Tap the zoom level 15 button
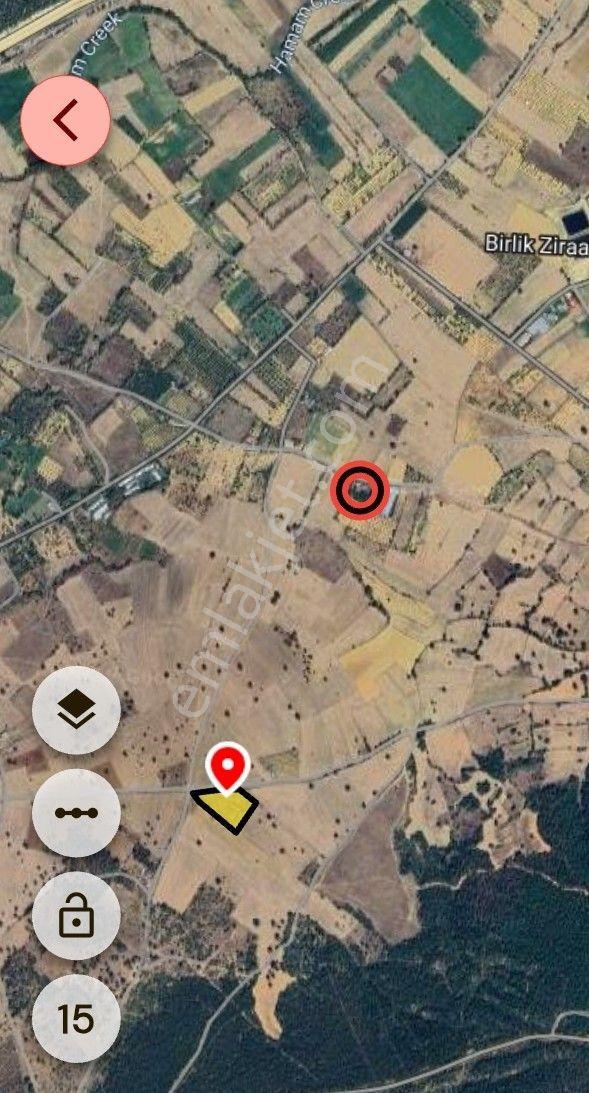The image size is (589, 1093). pyautogui.click(x=76, y=1018)
